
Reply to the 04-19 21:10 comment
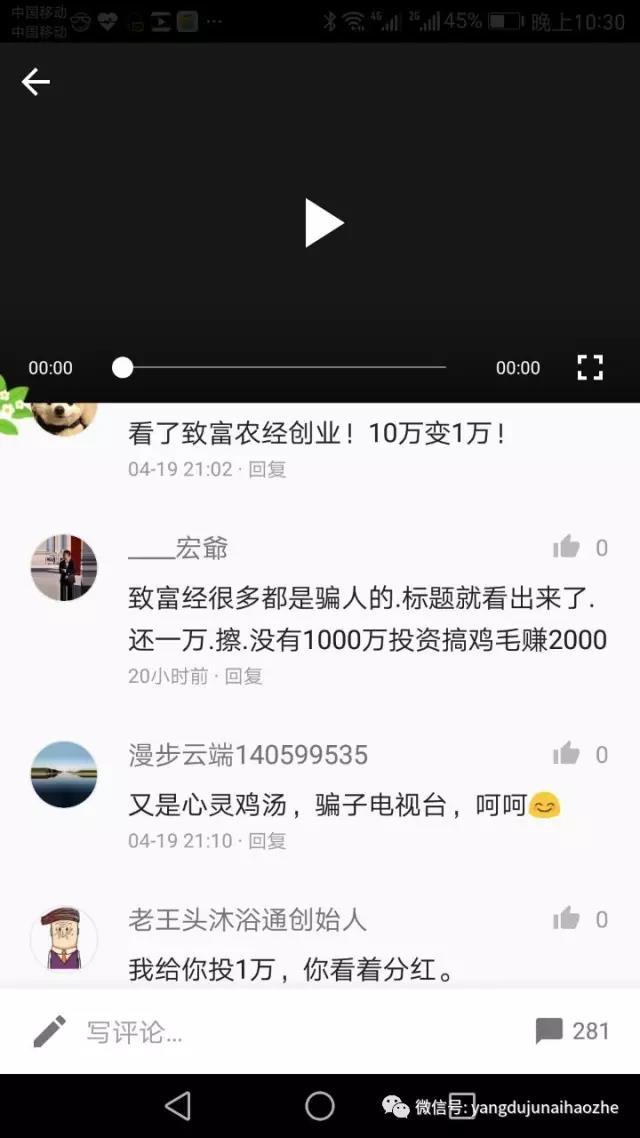point(267,841)
